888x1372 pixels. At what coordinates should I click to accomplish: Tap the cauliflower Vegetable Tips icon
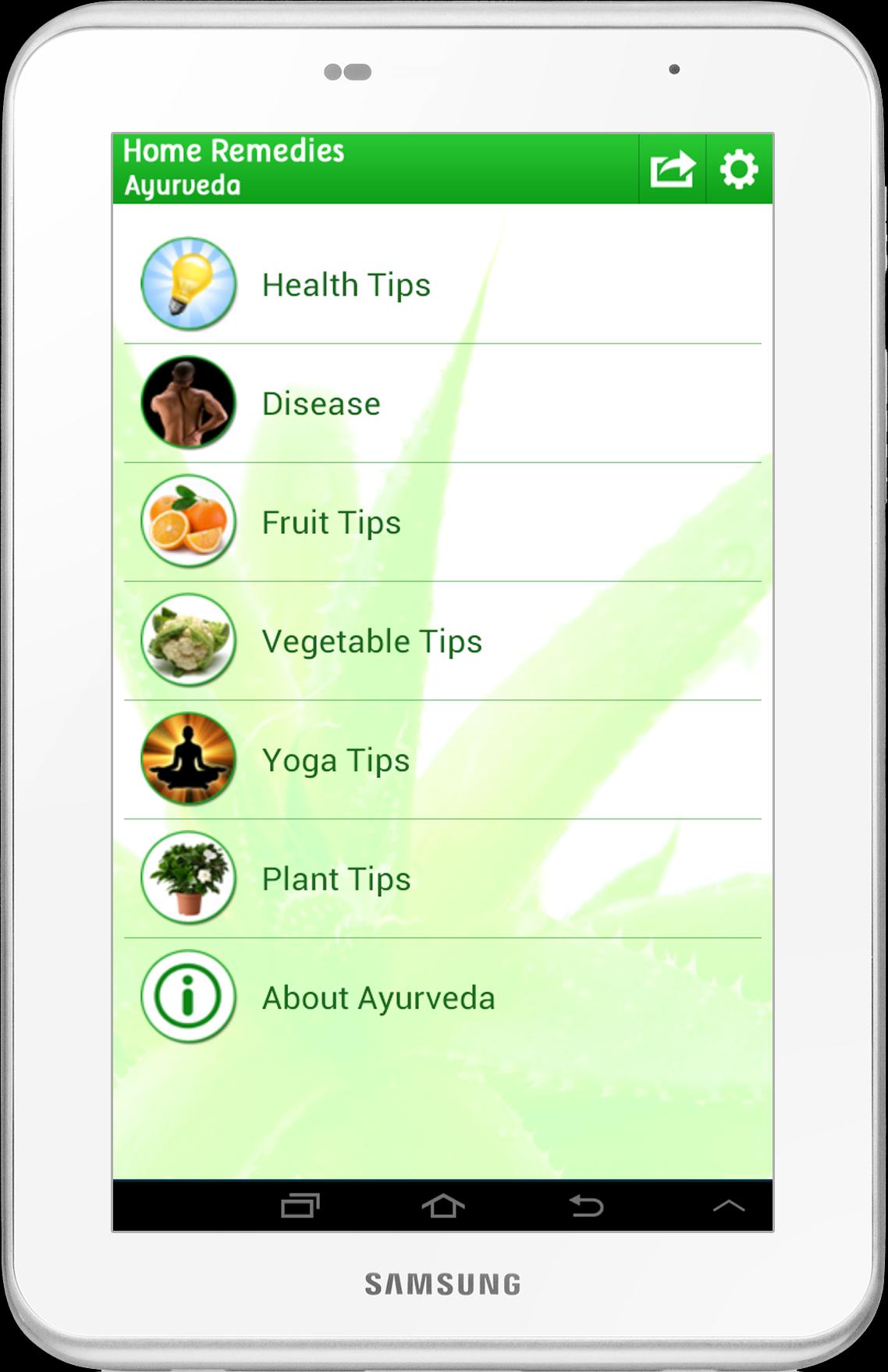pyautogui.click(x=187, y=641)
